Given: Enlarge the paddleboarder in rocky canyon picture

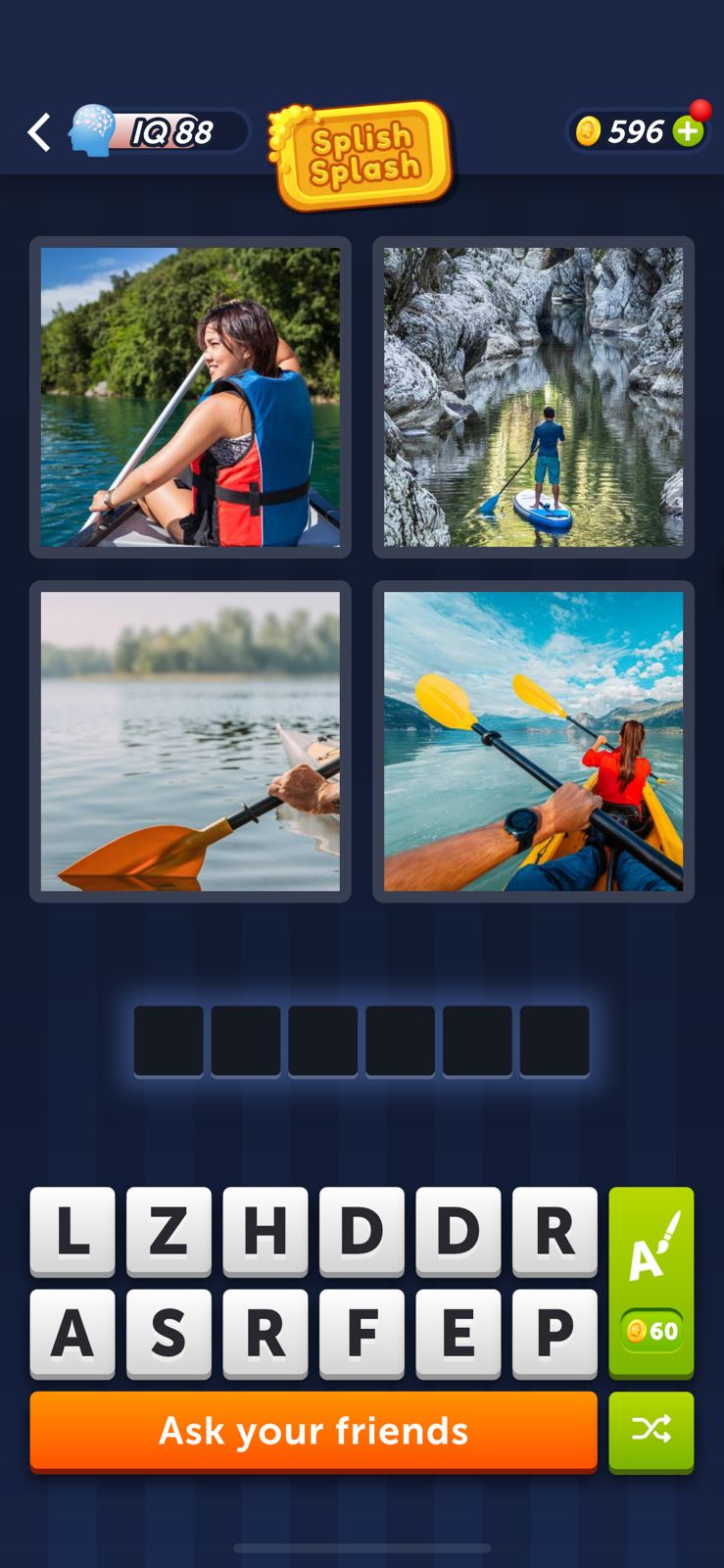Looking at the screenshot, I should 533,397.
